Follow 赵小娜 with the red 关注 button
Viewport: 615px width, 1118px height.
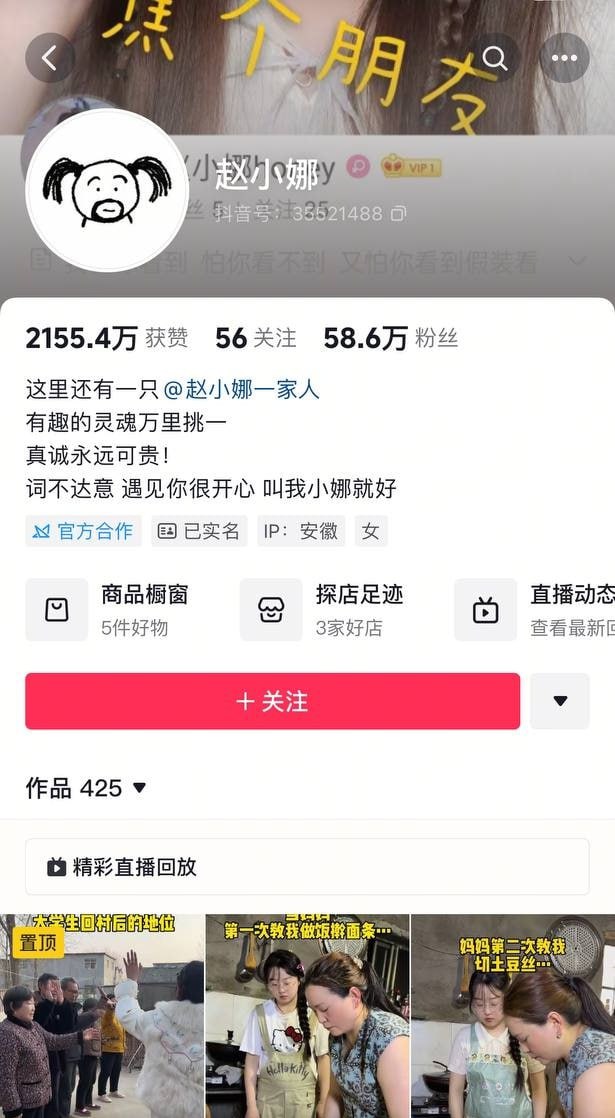(272, 701)
